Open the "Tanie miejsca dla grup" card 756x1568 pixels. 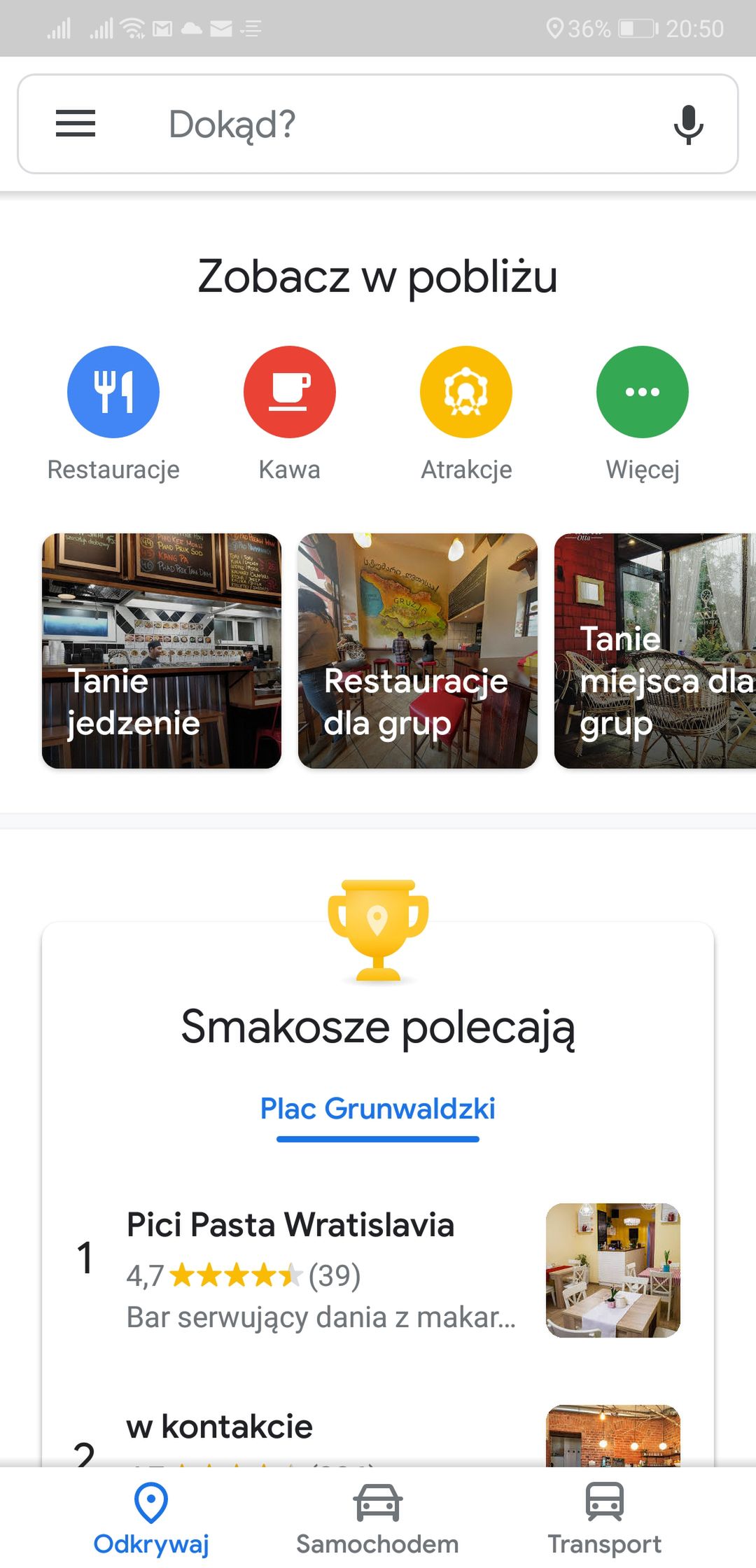655,651
